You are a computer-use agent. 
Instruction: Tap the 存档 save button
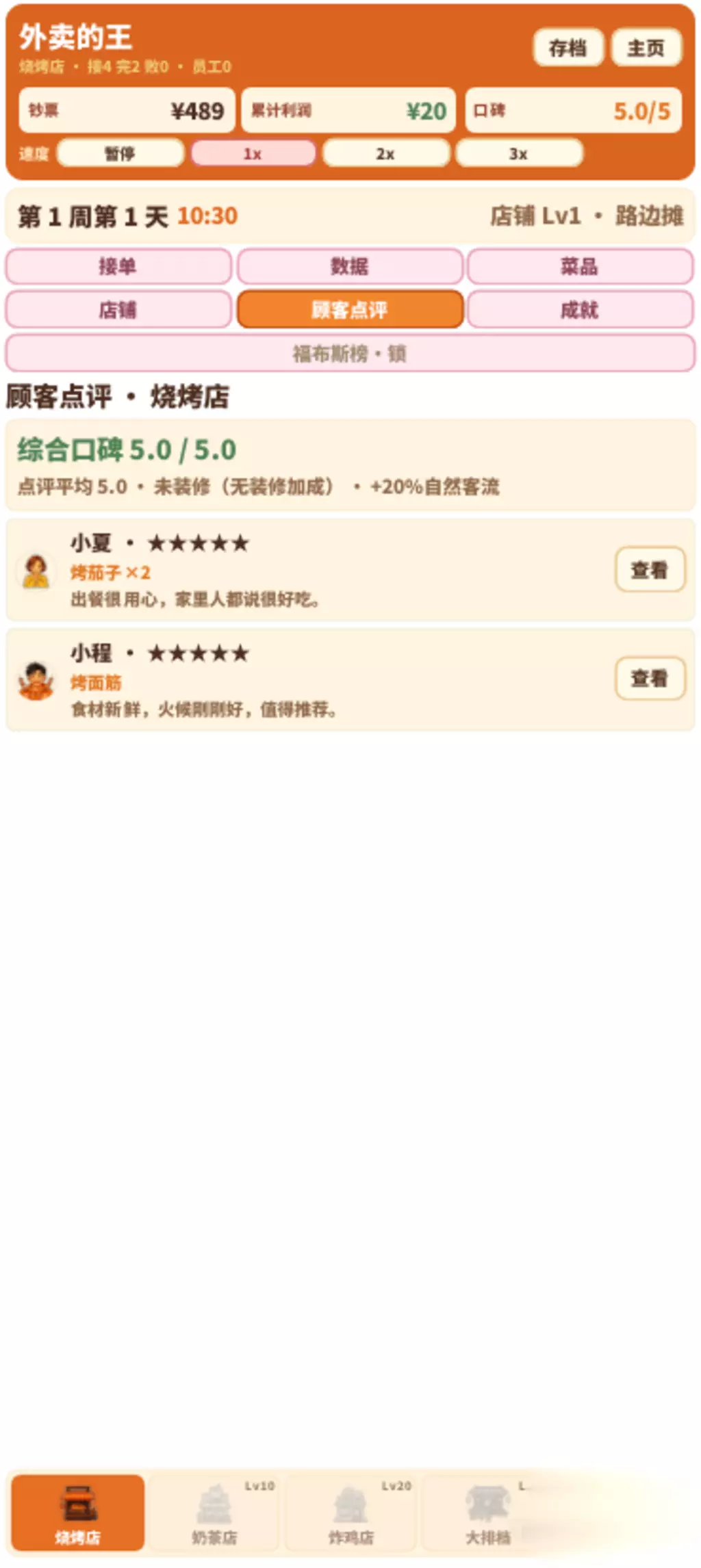(568, 48)
